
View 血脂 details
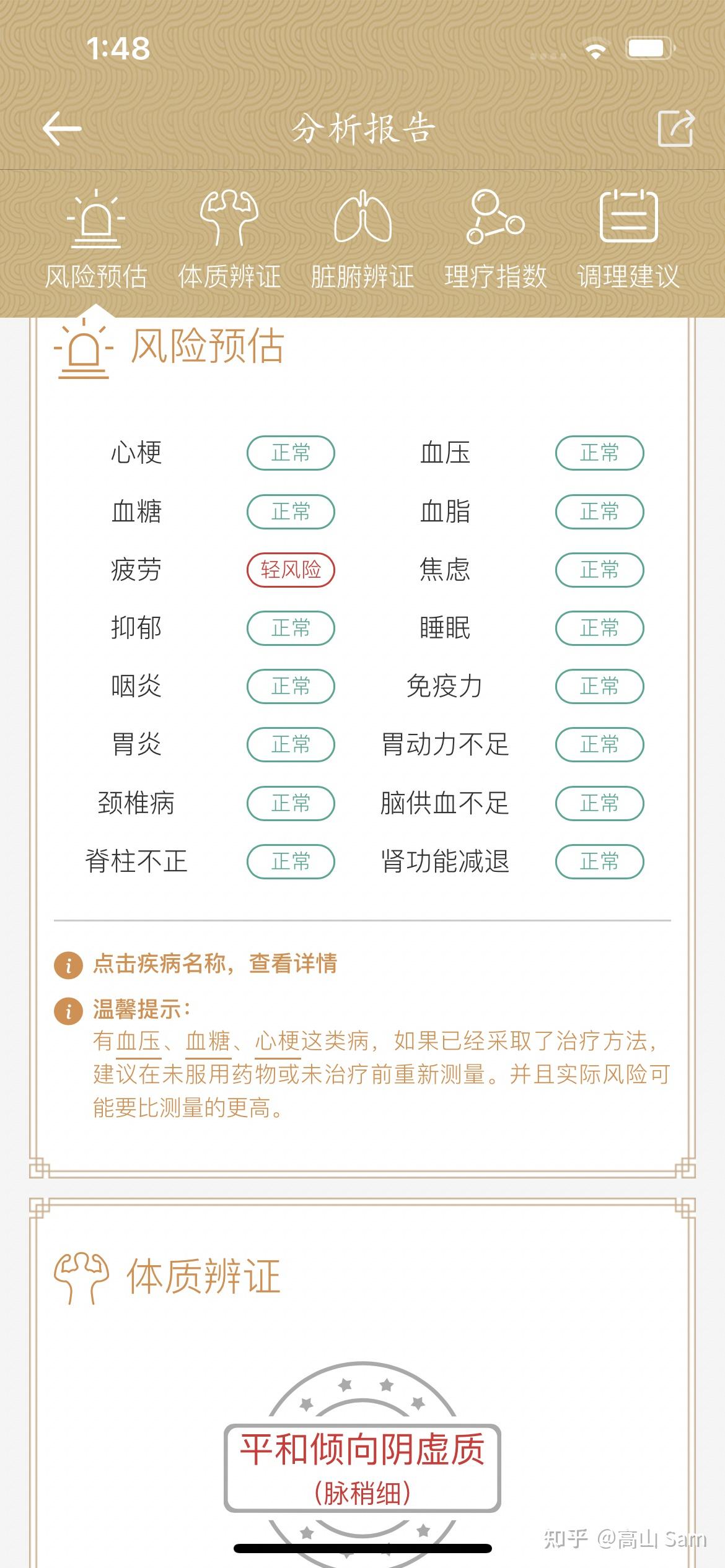[445, 512]
